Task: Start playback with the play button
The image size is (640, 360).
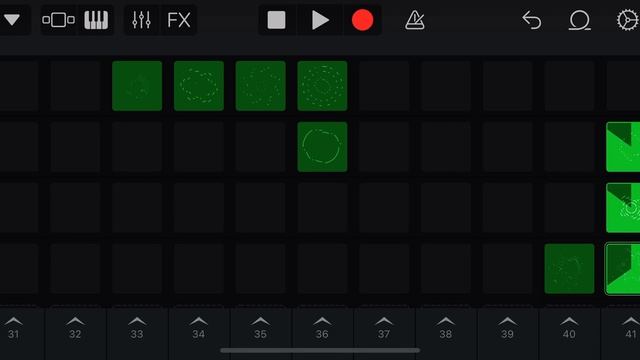Action: click(x=320, y=20)
